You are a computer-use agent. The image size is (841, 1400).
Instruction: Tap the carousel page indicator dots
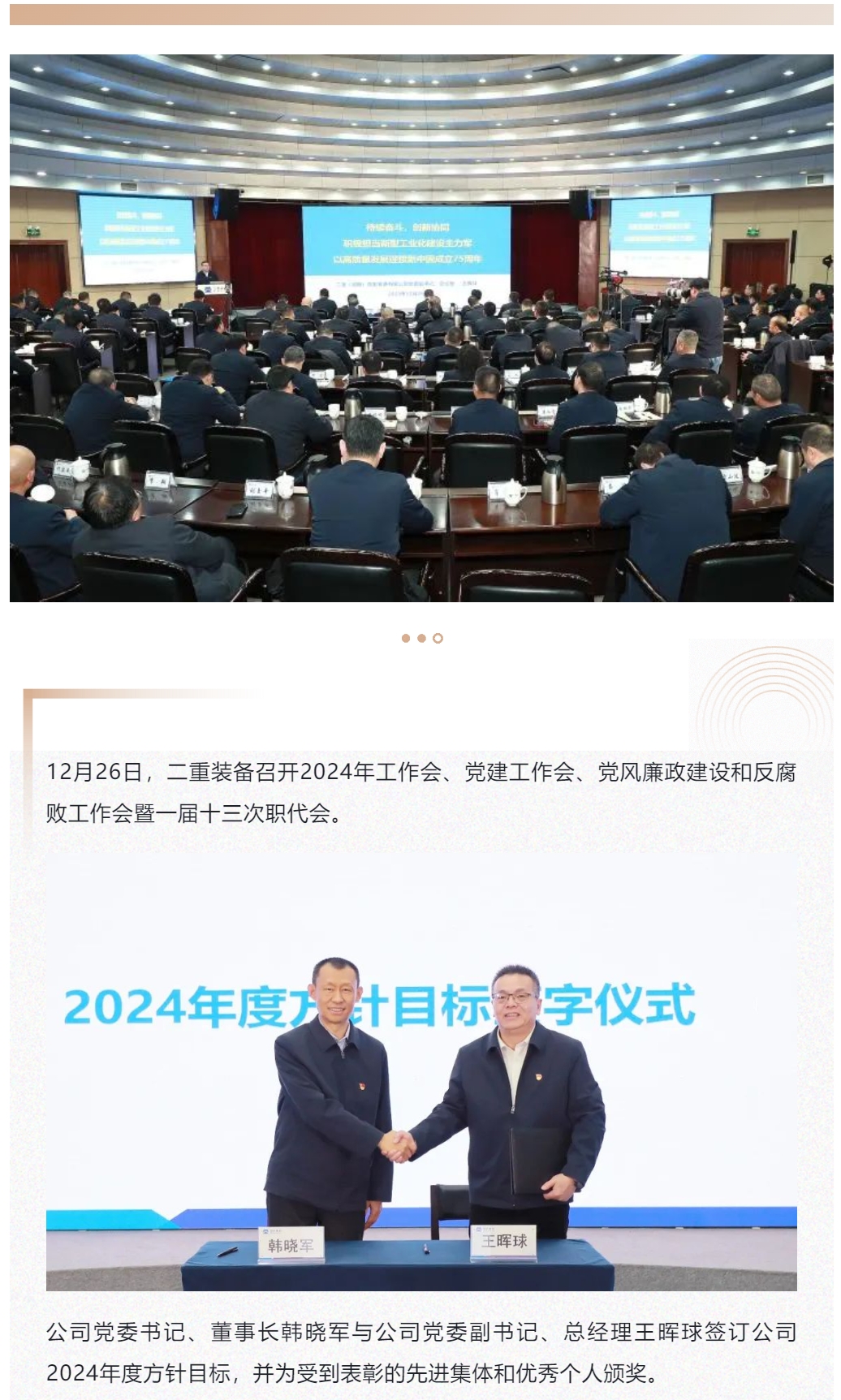(x=421, y=638)
